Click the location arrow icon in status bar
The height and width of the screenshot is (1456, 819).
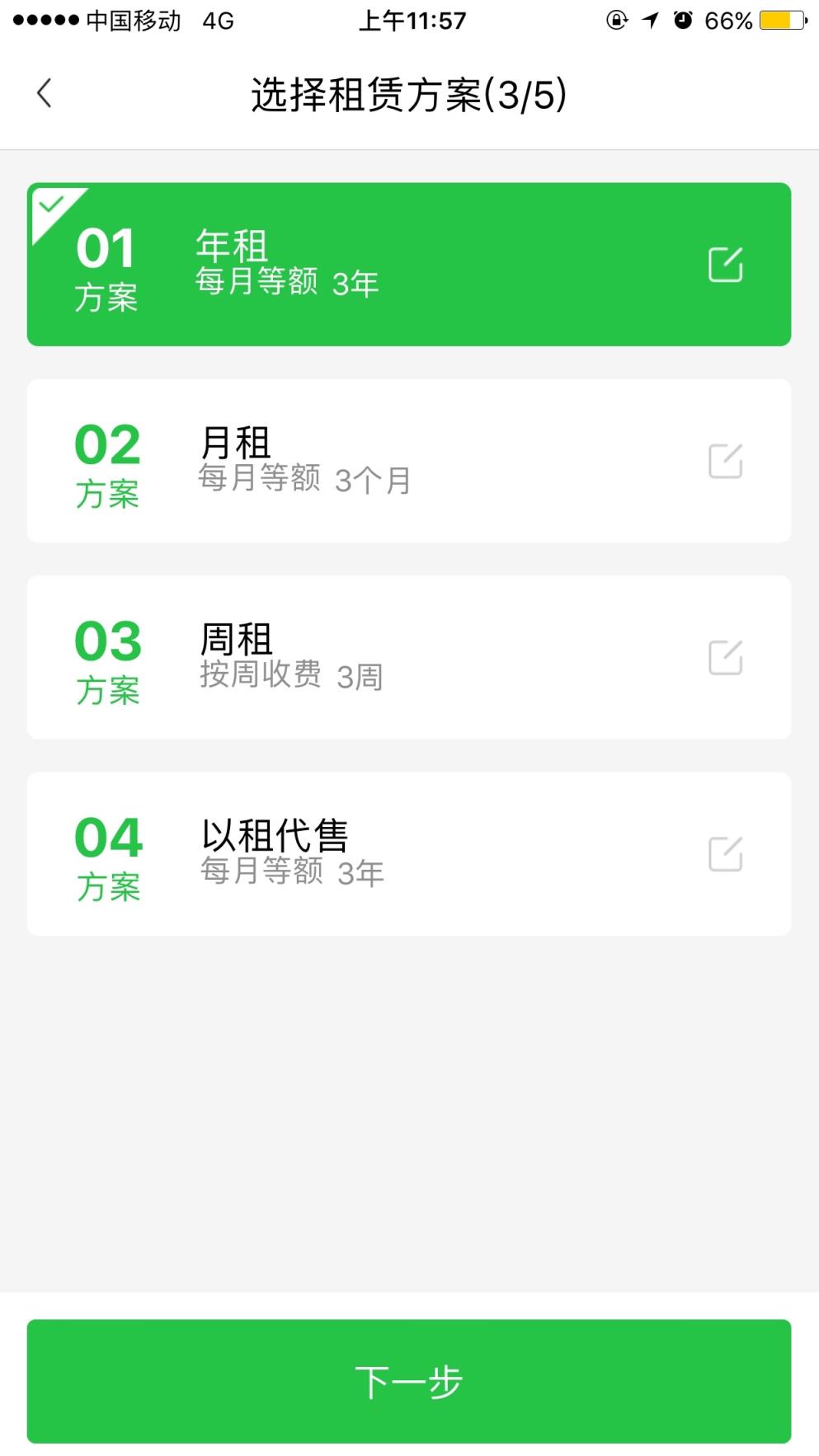click(652, 21)
